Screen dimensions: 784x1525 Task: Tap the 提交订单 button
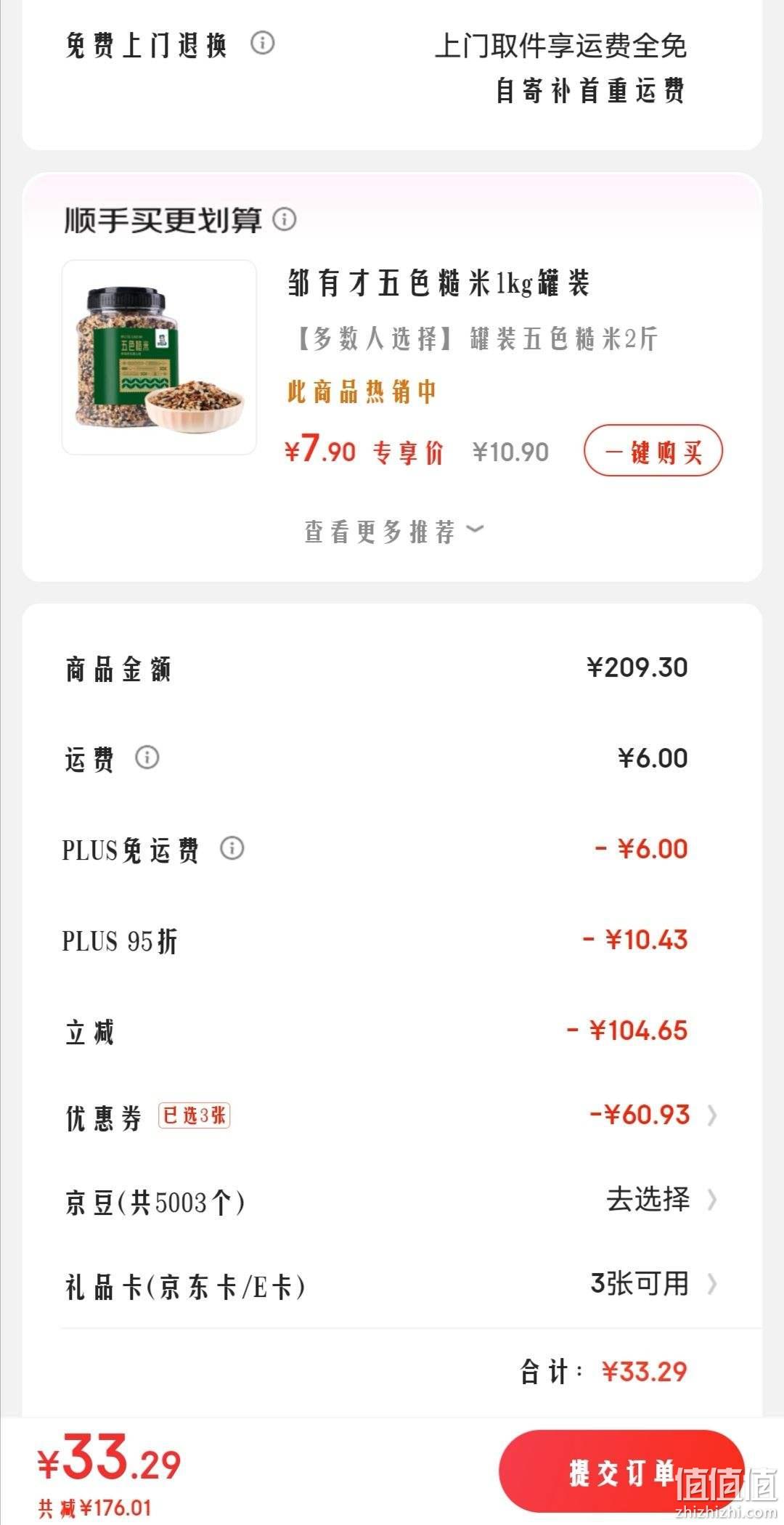(621, 1471)
